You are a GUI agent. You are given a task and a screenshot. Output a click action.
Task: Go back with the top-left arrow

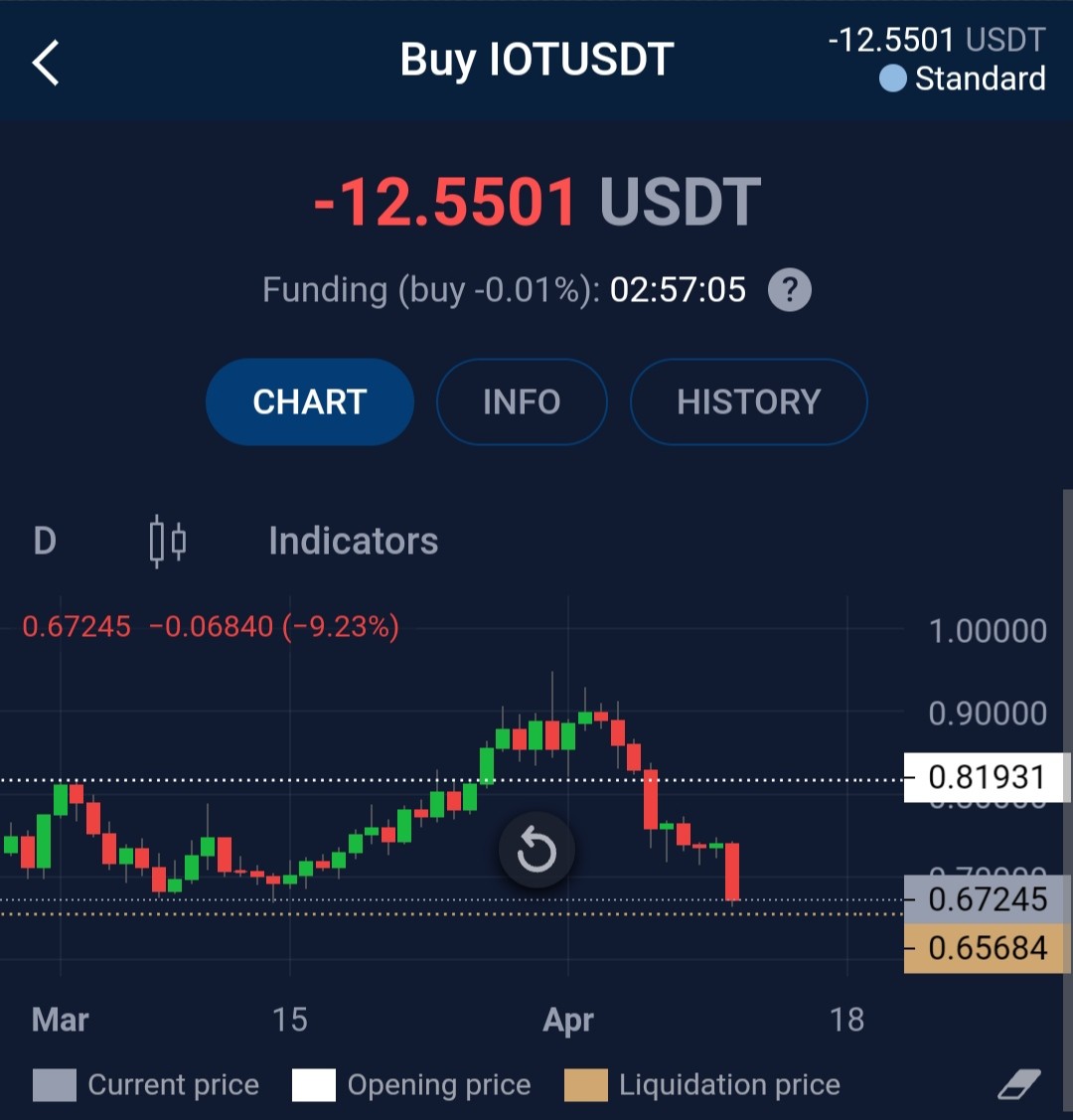click(x=46, y=63)
